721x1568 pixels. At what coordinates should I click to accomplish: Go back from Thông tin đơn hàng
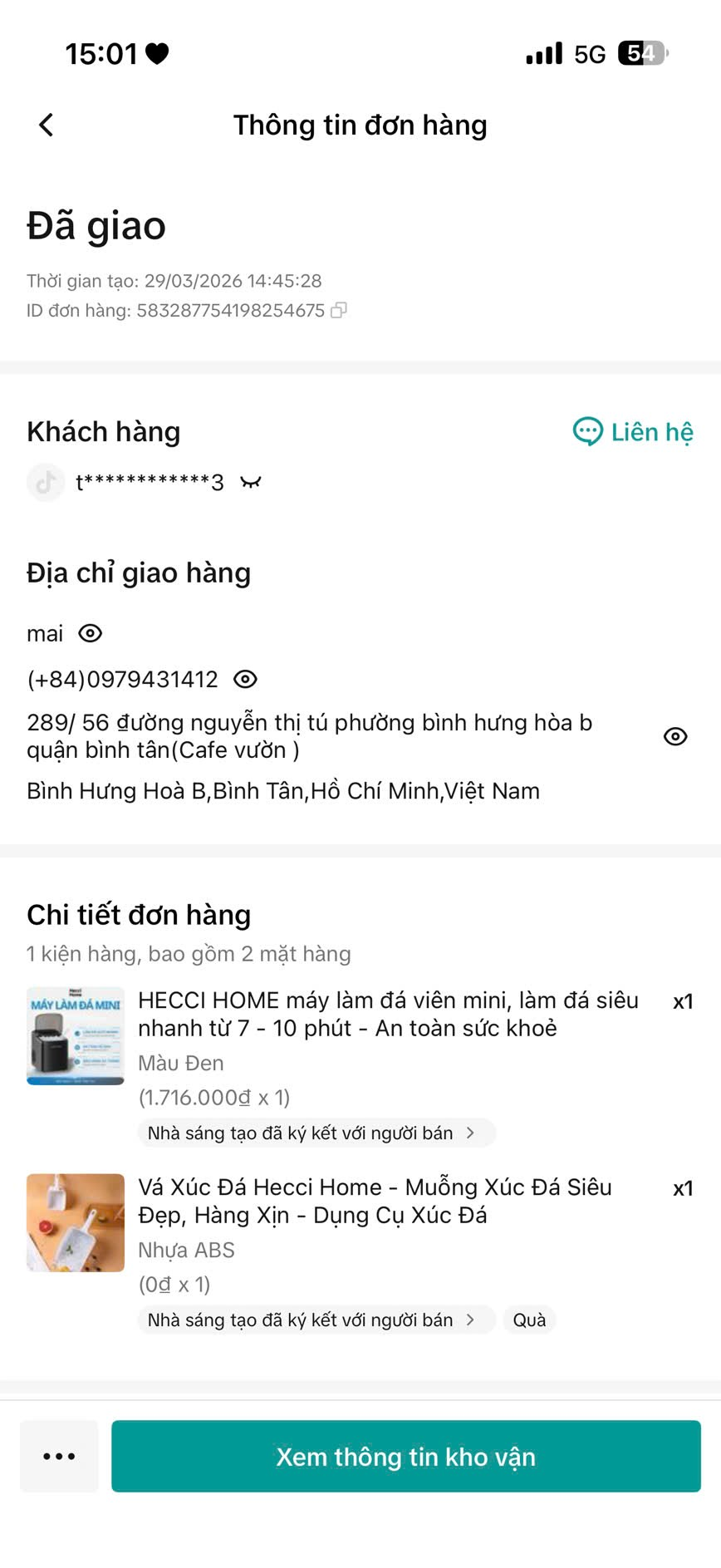click(47, 125)
